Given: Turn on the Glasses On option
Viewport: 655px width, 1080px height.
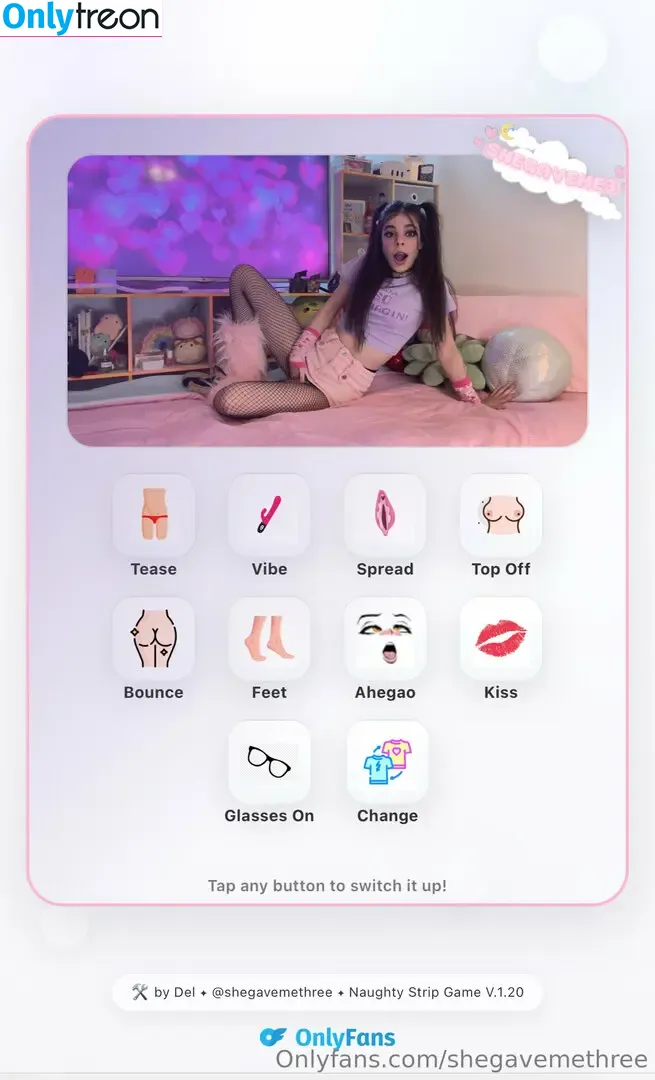Looking at the screenshot, I should tap(269, 762).
